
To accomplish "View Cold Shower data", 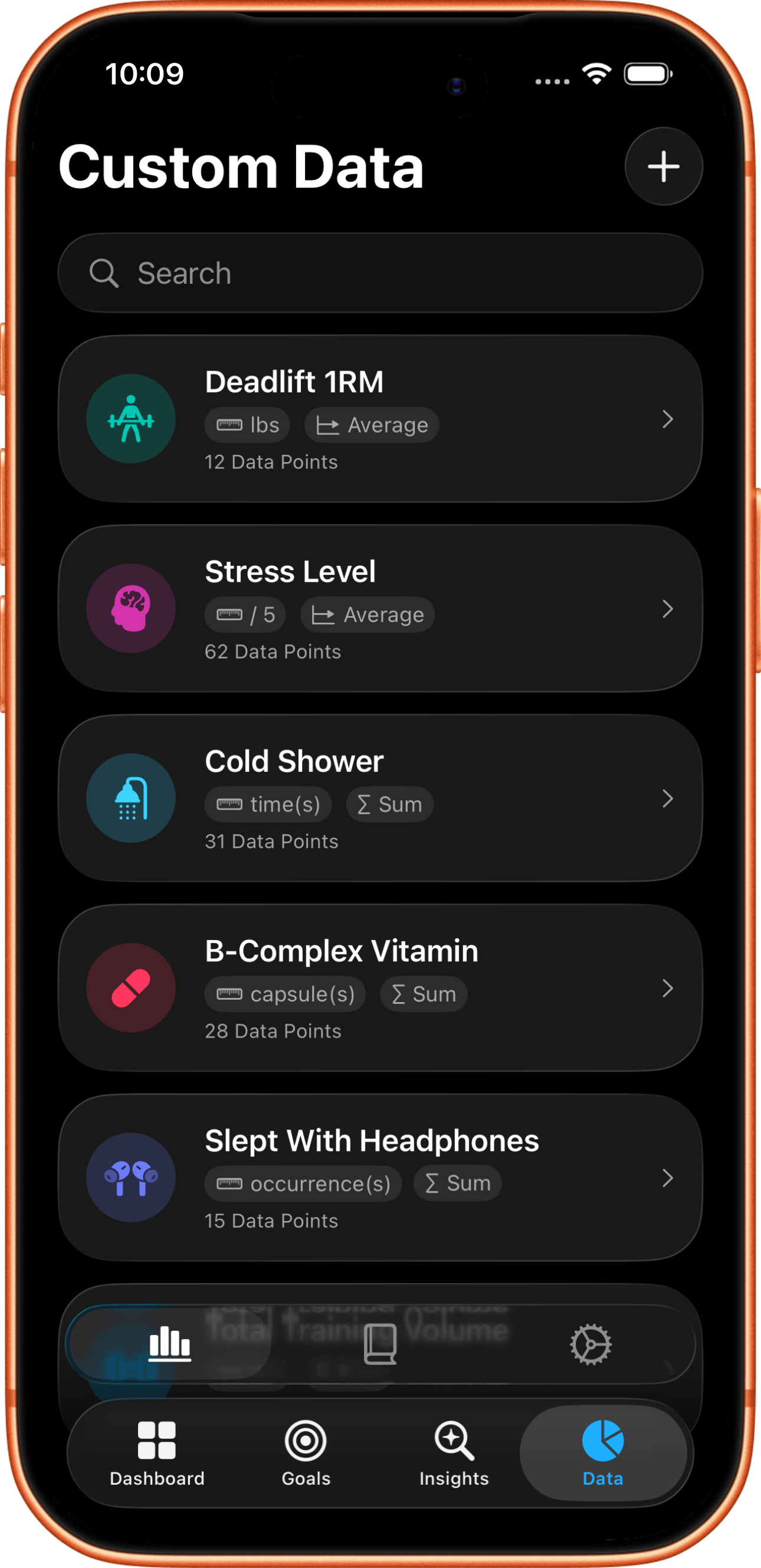I will (x=380, y=798).
